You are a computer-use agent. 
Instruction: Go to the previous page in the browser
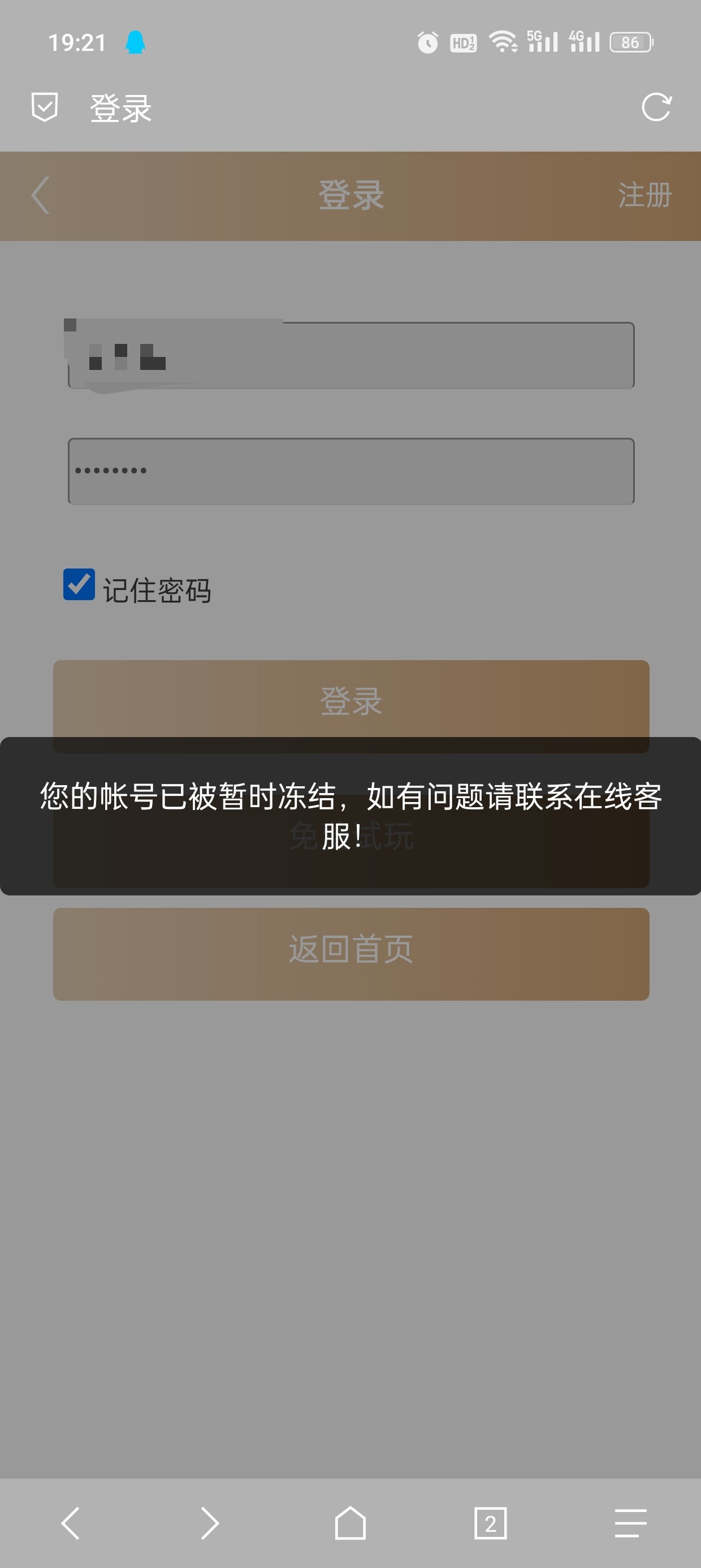[x=71, y=1523]
